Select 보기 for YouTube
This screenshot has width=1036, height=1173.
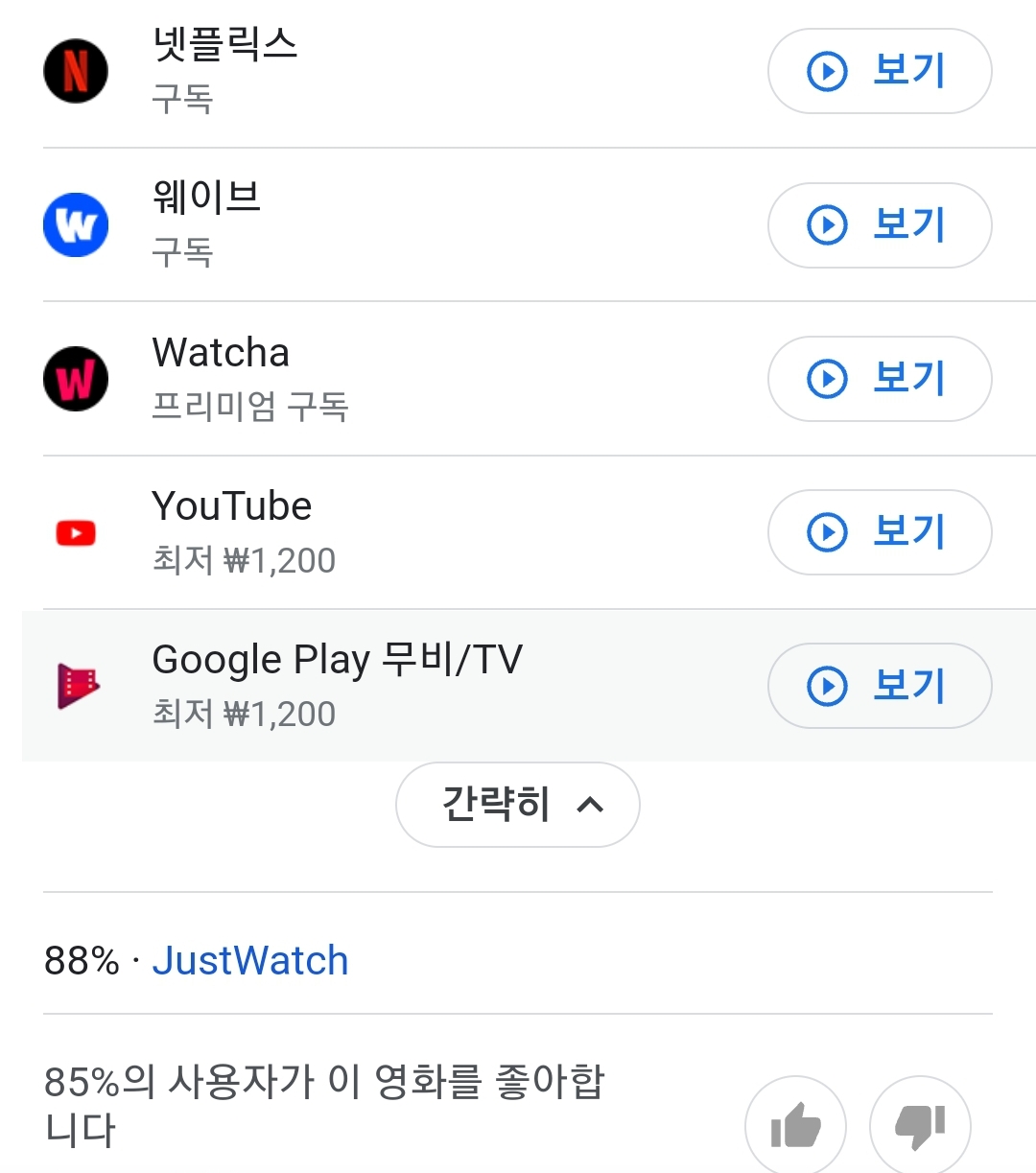[879, 532]
